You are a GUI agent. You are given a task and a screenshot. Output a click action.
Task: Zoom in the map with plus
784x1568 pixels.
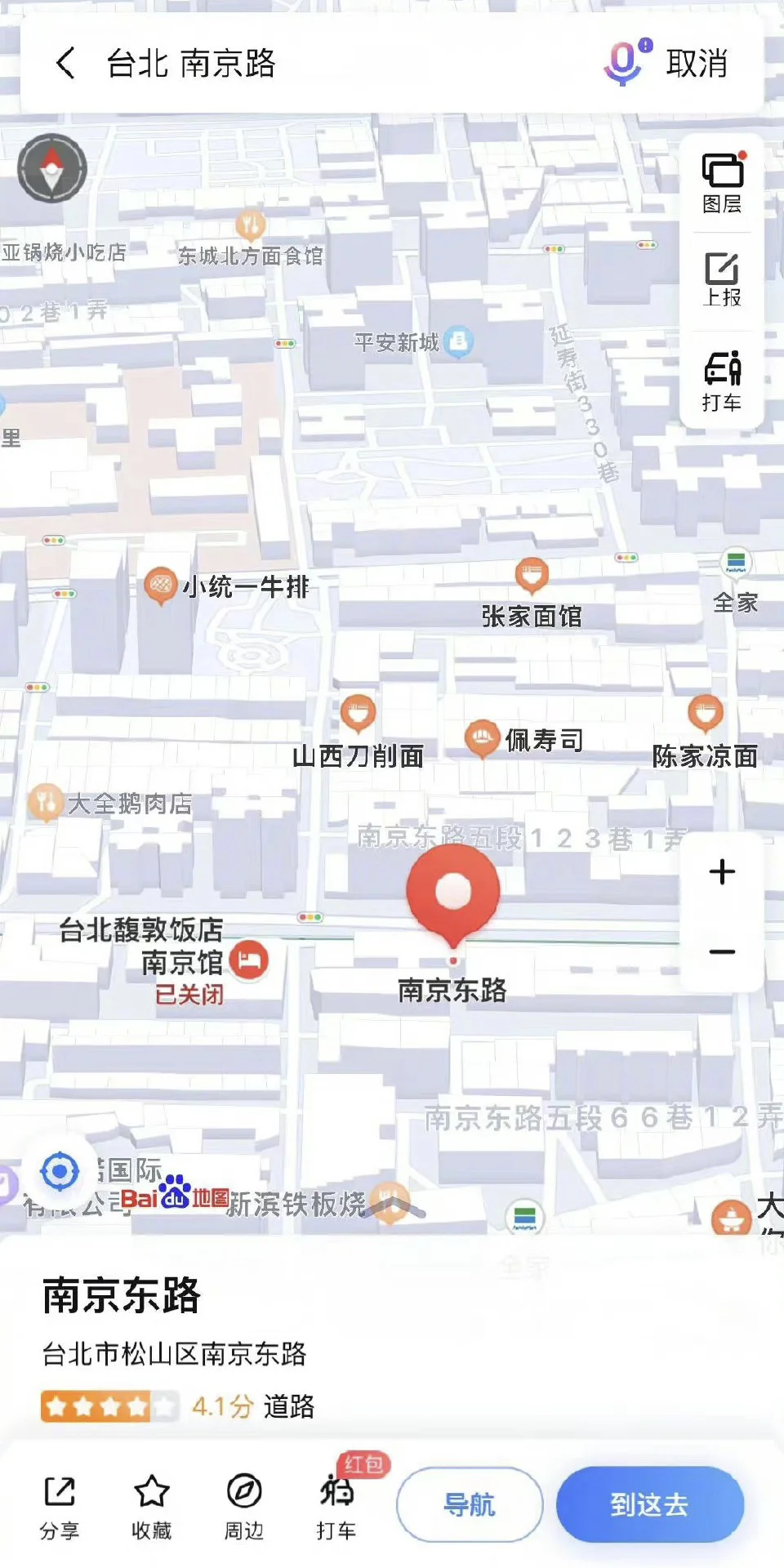(x=722, y=871)
